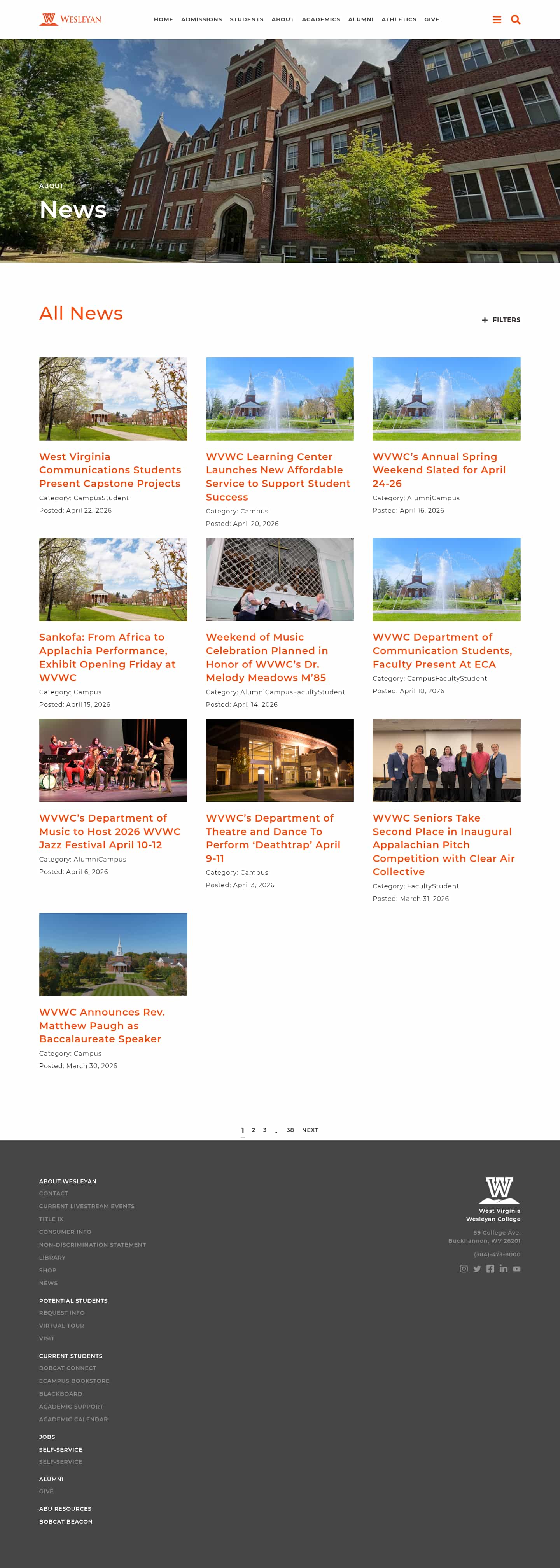Open the WVWC Jazz Festival article
Screen dimensions: 560x1568
pyautogui.click(x=110, y=831)
